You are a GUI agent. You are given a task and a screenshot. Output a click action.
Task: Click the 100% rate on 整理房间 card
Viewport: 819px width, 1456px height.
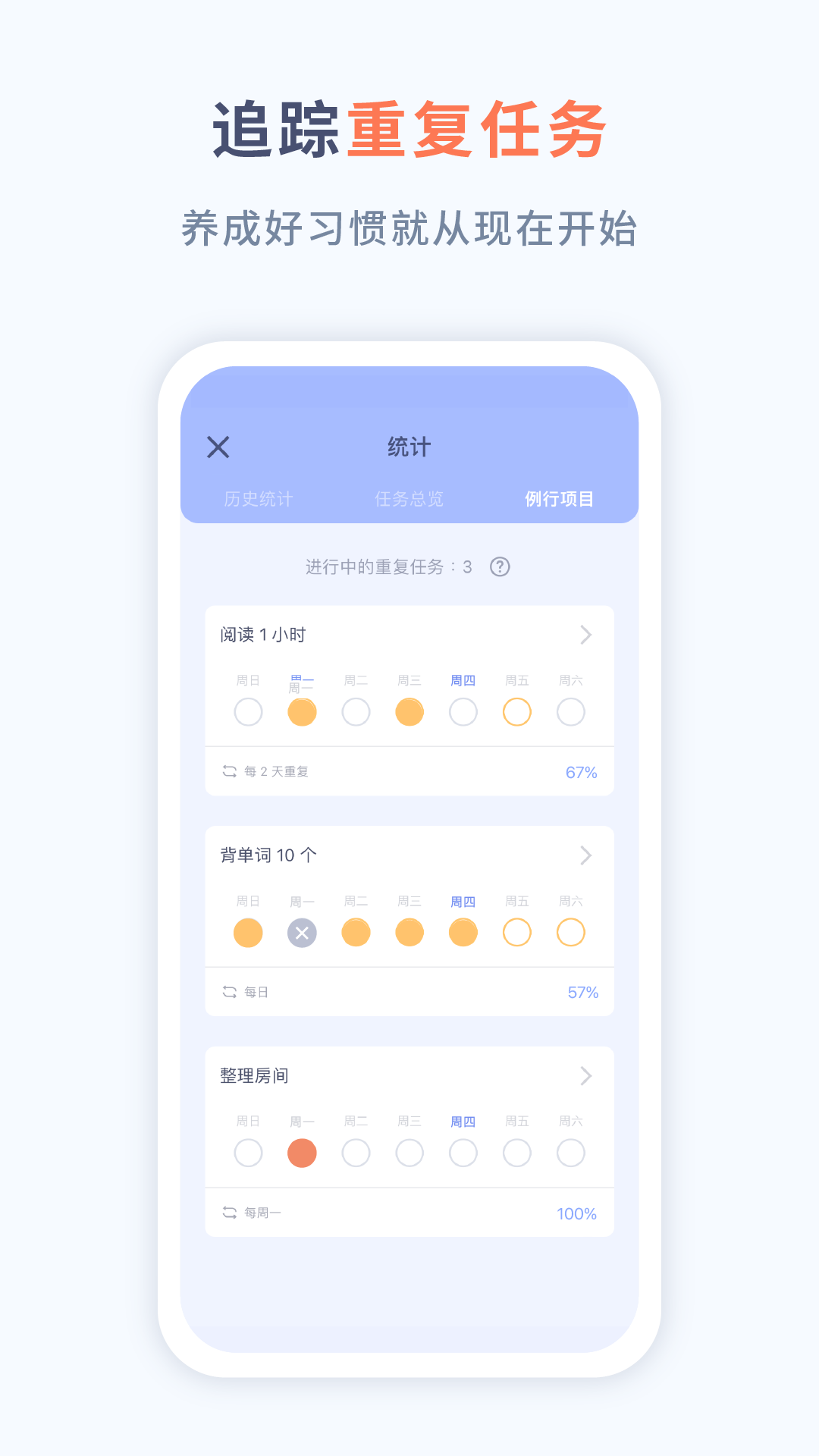(x=576, y=1212)
